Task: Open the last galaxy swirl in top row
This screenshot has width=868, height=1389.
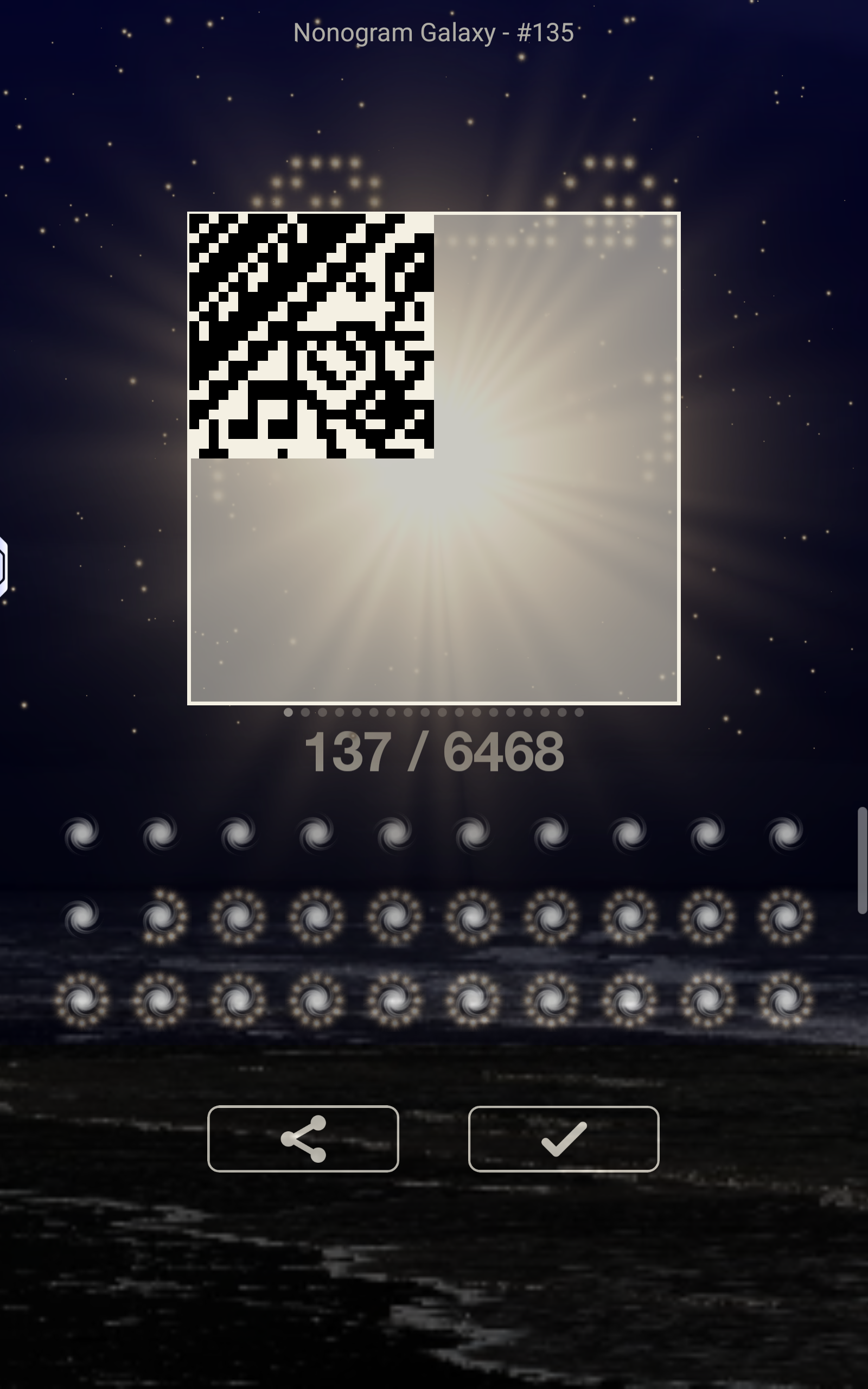Action: (x=786, y=833)
